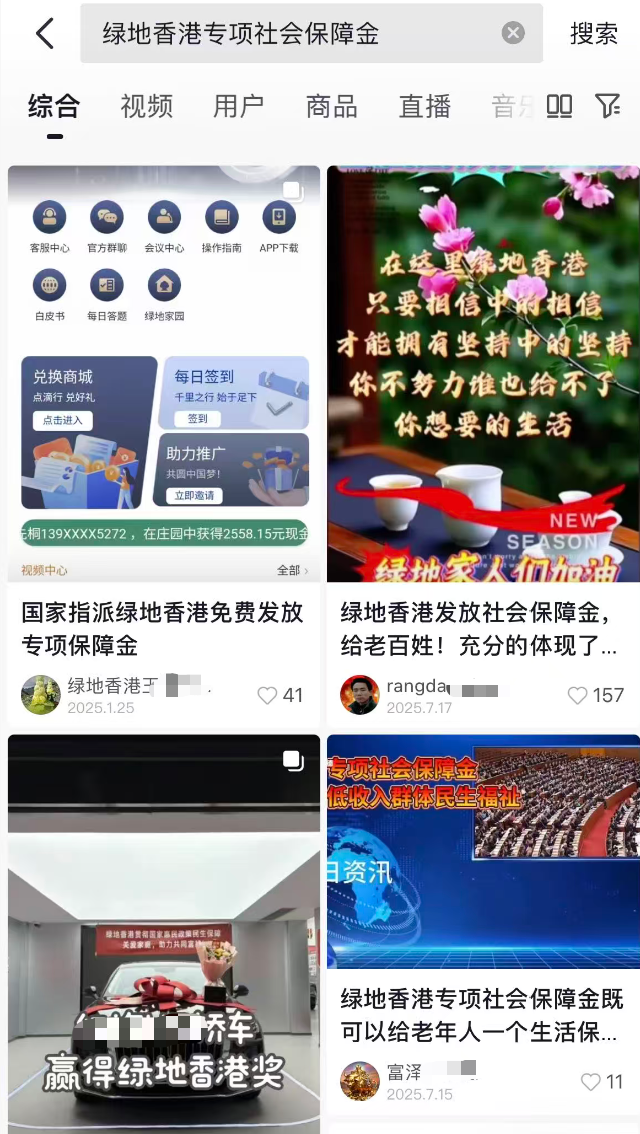The width and height of the screenshot is (640, 1134).
Task: View the profile of author rangda
Action: click(x=360, y=695)
